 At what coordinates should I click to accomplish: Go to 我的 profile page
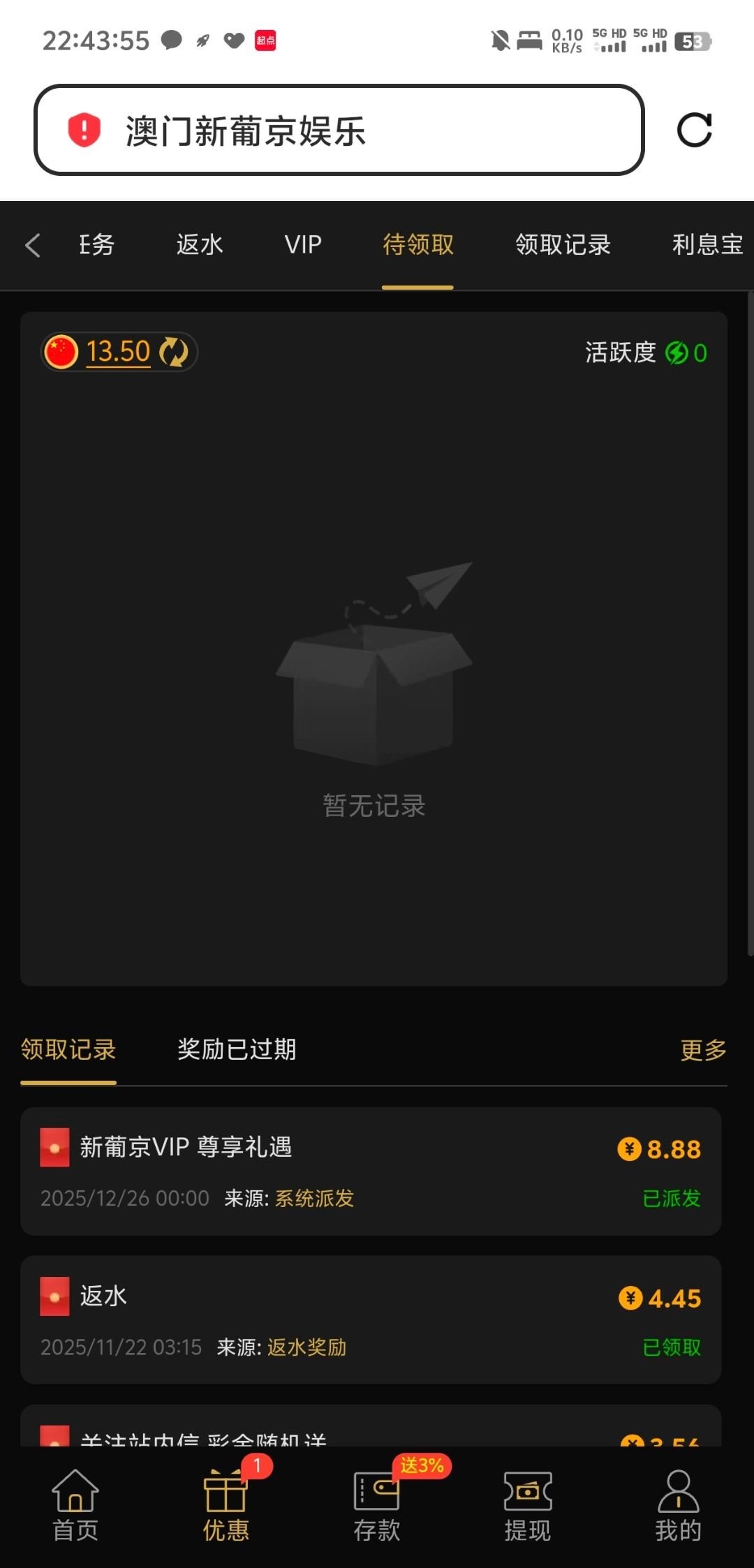pos(678,1505)
